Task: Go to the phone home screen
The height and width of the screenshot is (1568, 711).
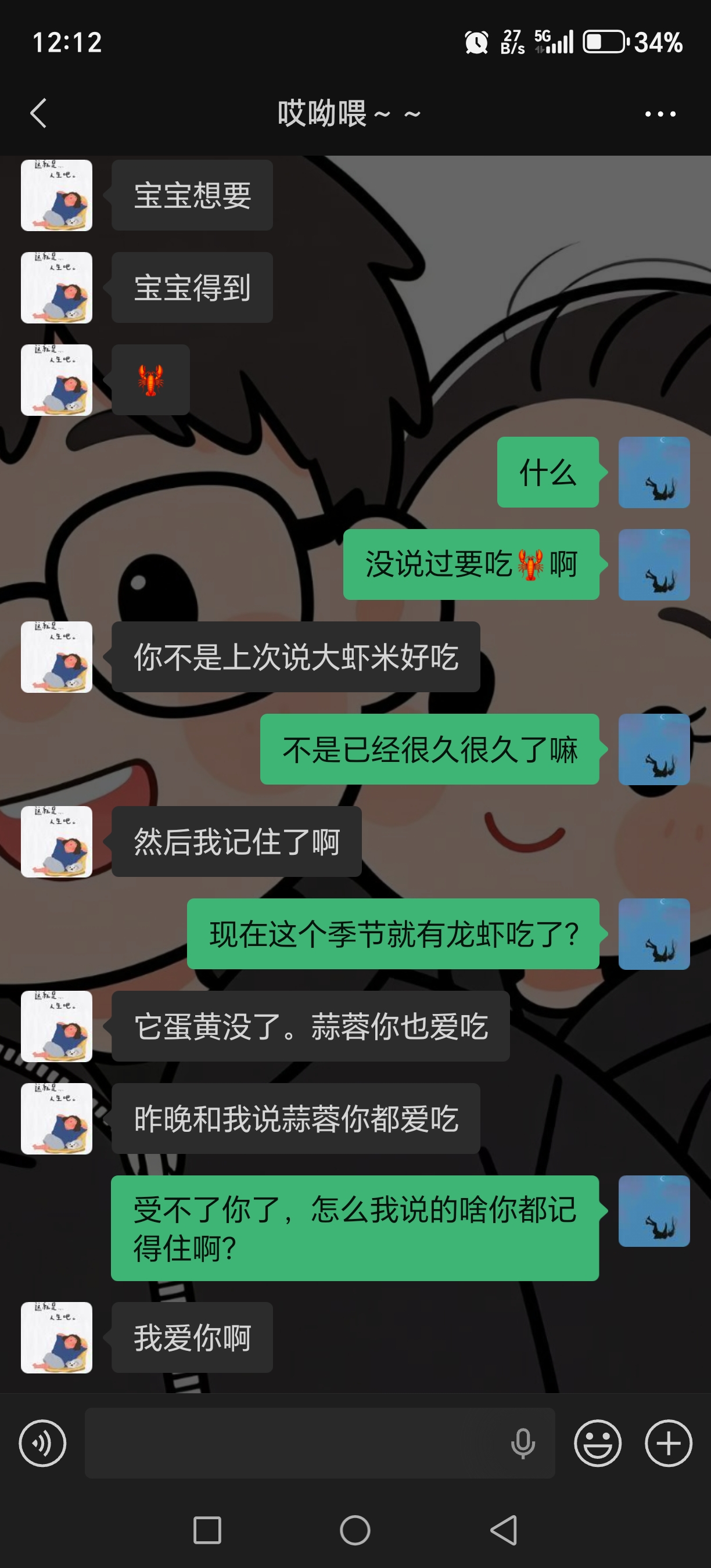Action: [x=355, y=1530]
